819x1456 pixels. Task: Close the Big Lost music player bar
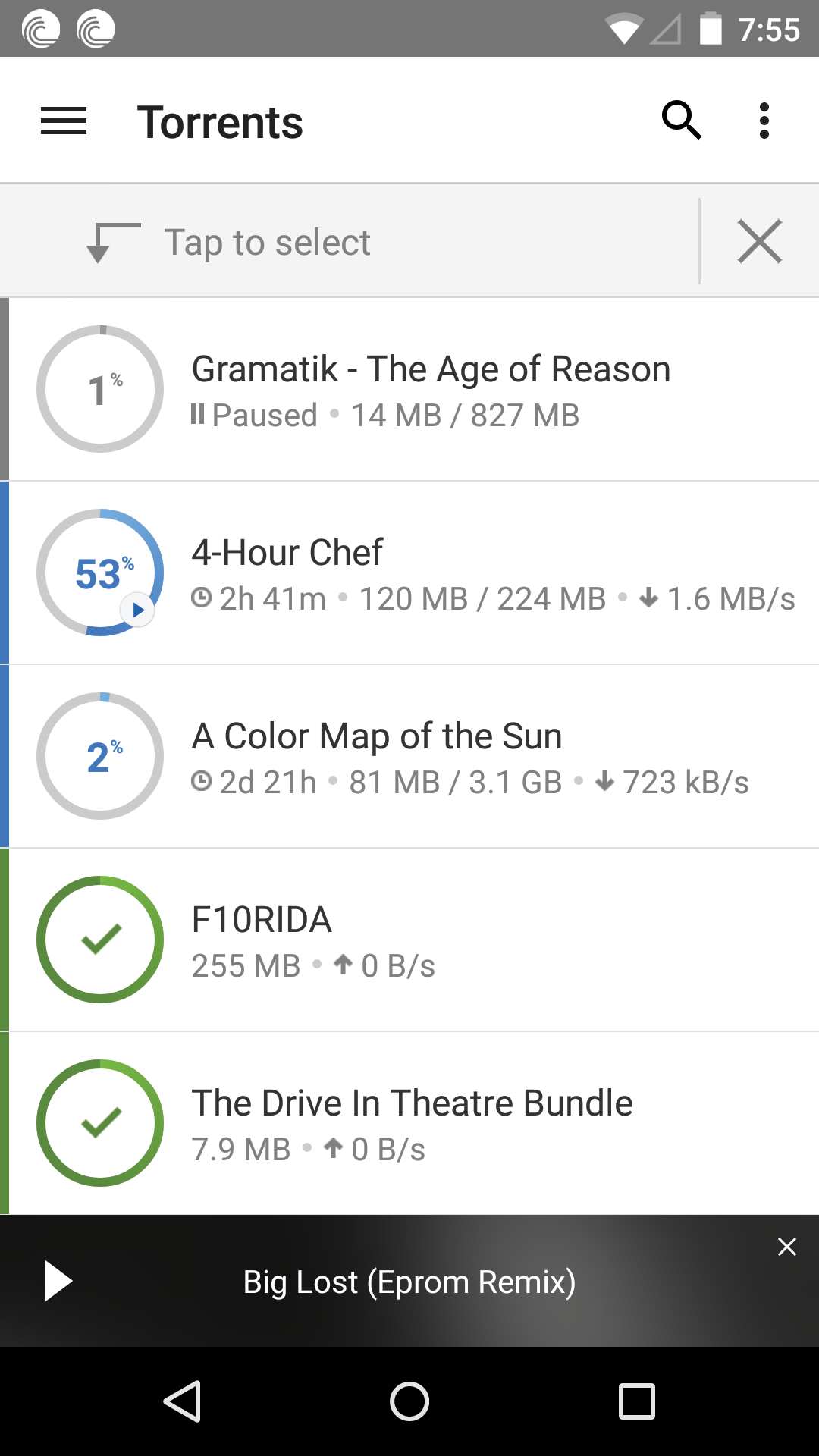[x=787, y=1247]
